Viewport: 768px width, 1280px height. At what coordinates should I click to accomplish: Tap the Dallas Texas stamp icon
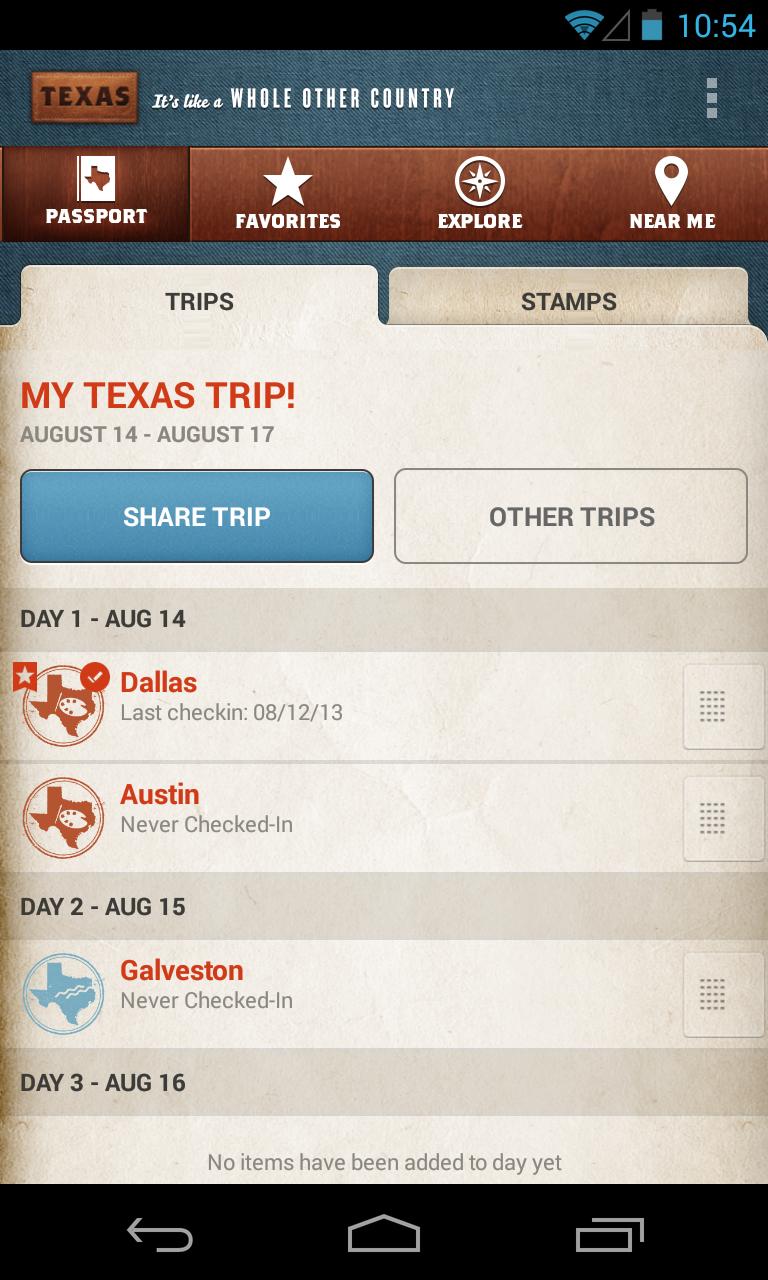point(62,706)
